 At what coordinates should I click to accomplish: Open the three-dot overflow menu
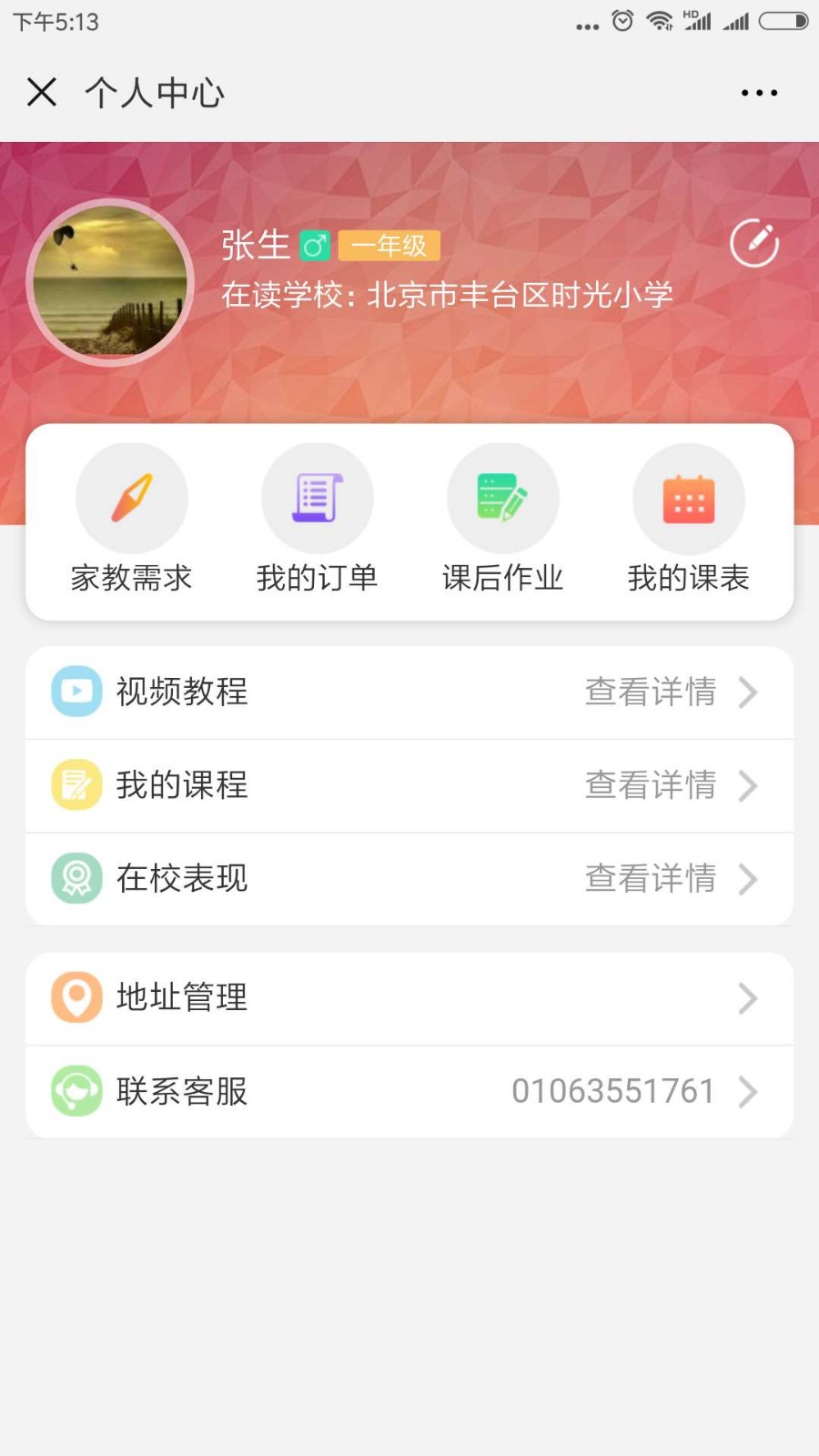[759, 93]
